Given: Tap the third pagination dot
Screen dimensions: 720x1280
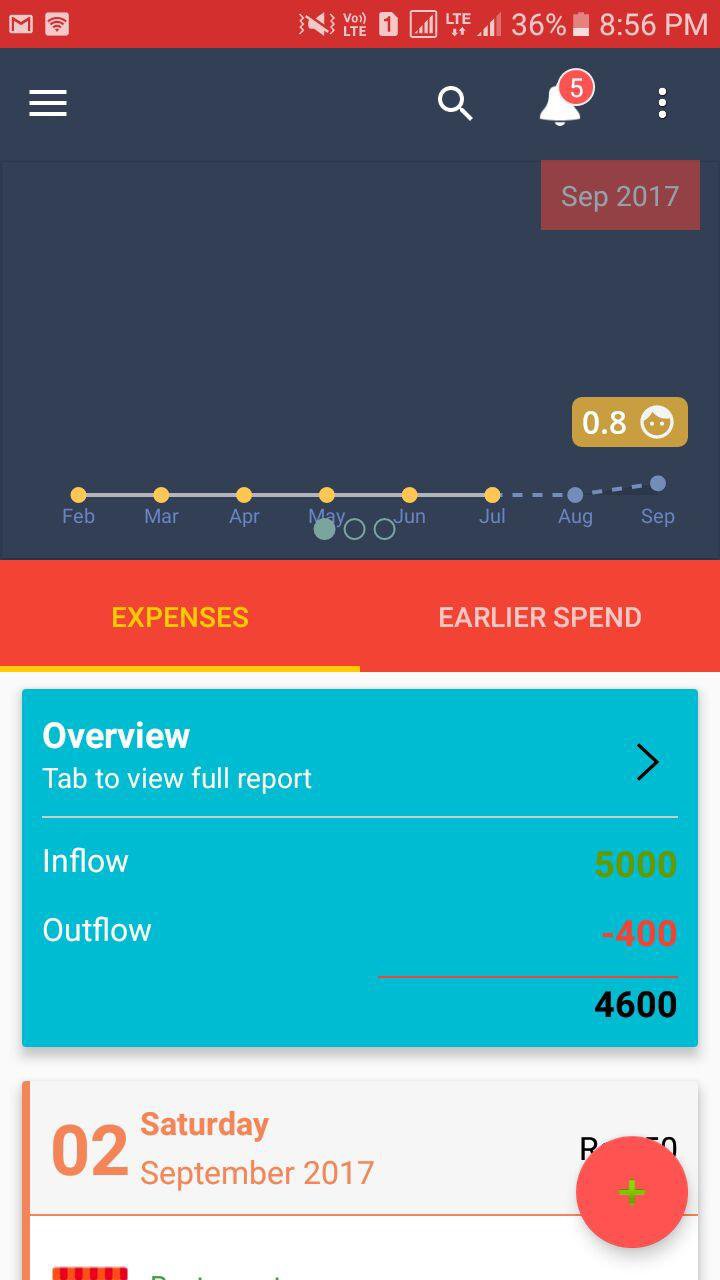Looking at the screenshot, I should (384, 529).
